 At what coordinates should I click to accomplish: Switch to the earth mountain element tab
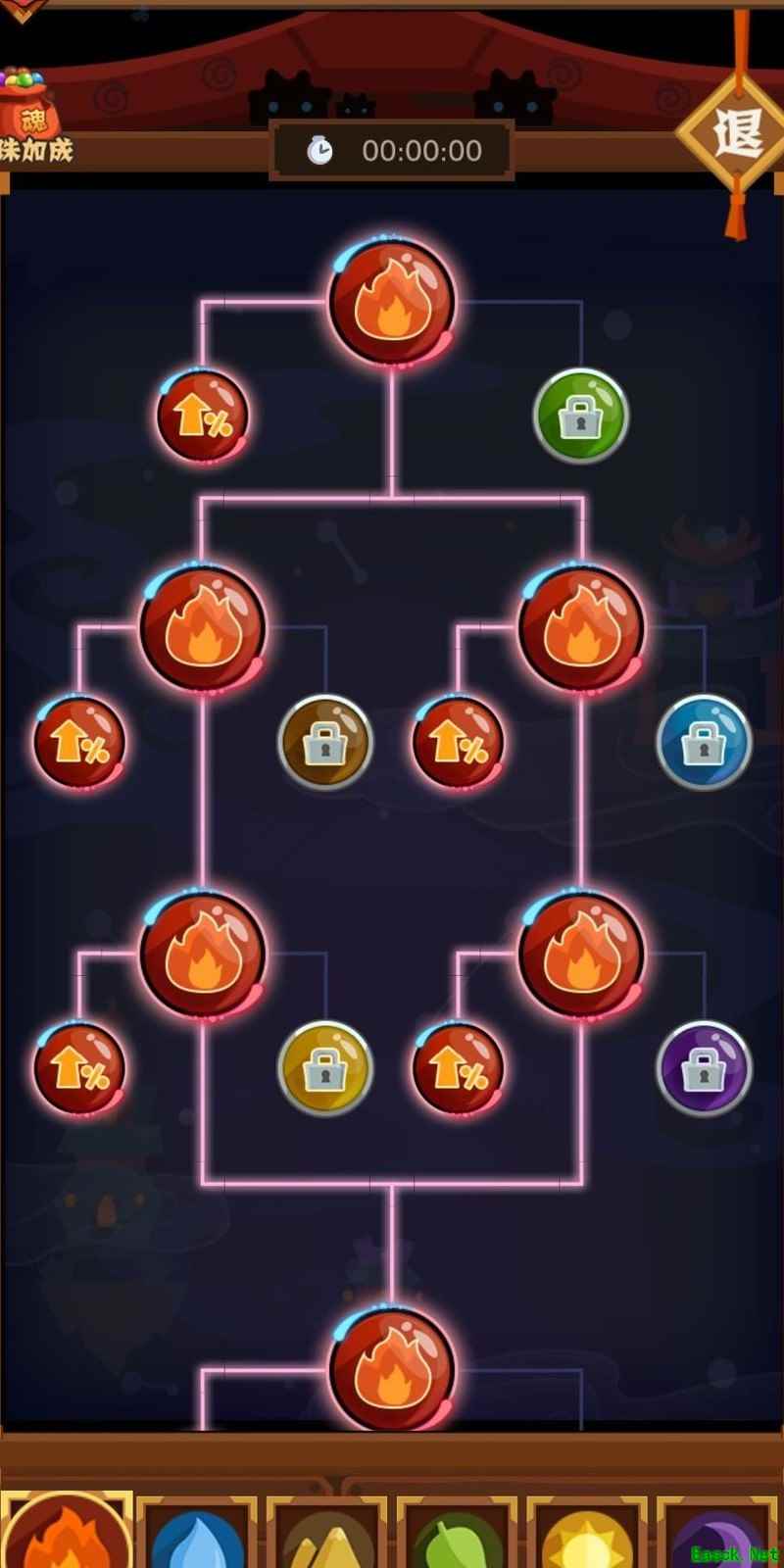click(x=327, y=1536)
